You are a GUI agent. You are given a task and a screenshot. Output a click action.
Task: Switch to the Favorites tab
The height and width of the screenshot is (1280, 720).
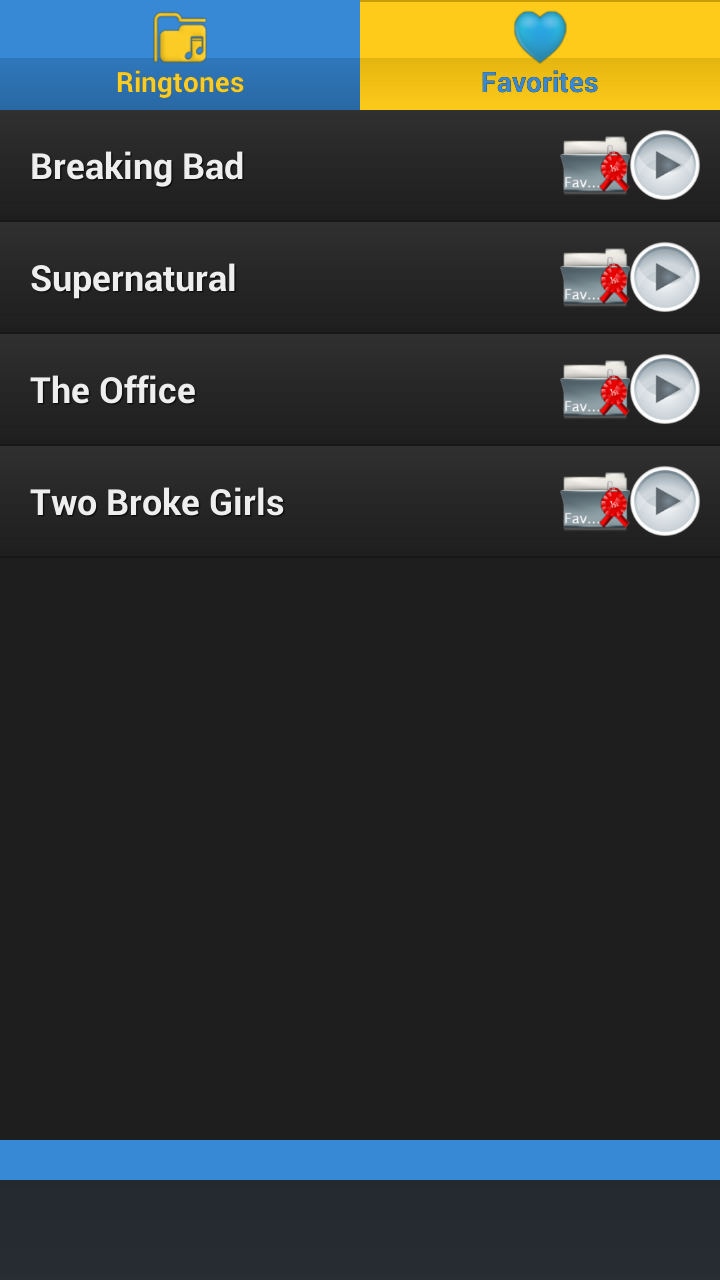click(540, 55)
